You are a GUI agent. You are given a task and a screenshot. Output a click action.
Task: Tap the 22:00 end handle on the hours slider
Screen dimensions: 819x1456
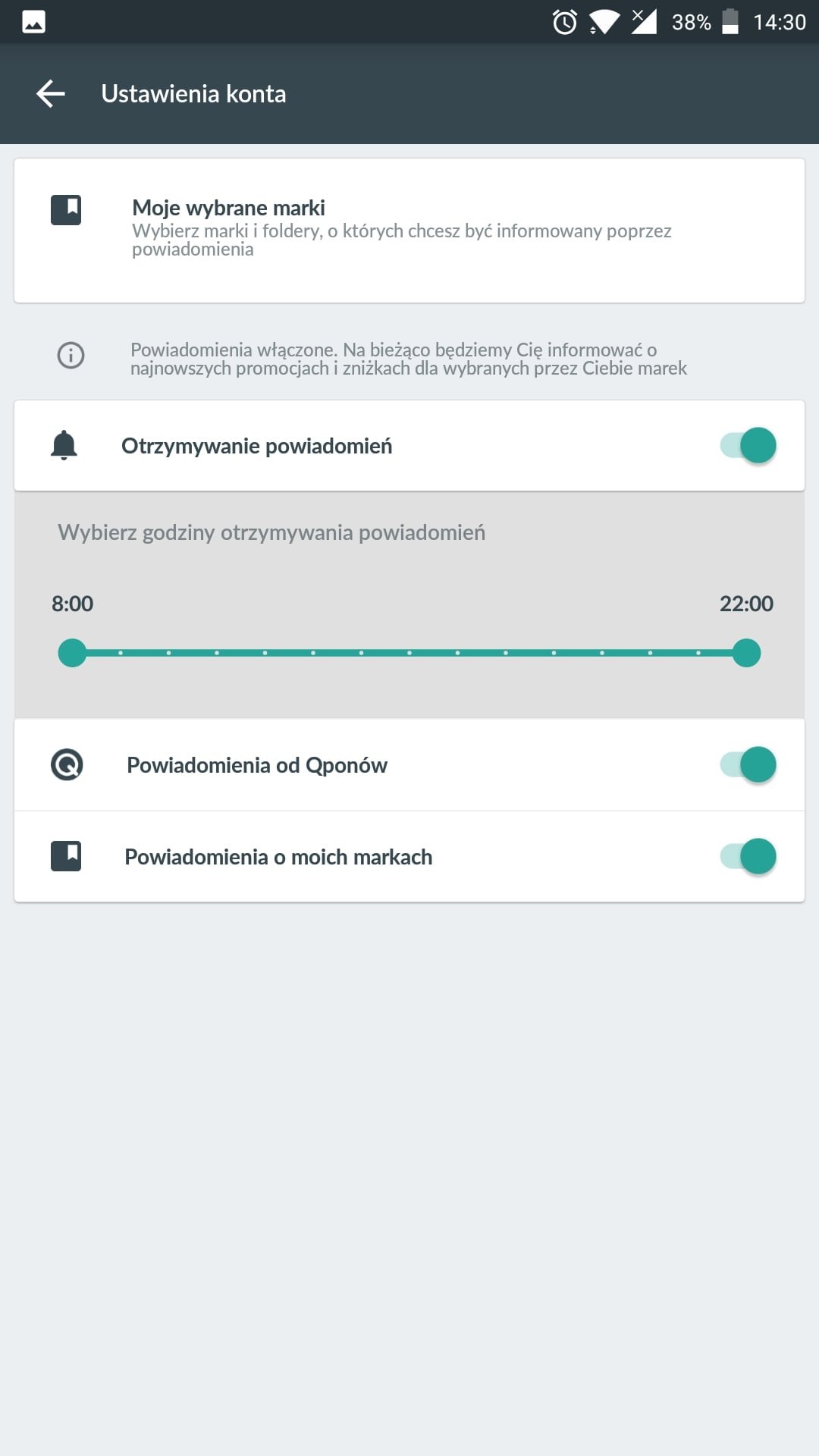(x=746, y=653)
